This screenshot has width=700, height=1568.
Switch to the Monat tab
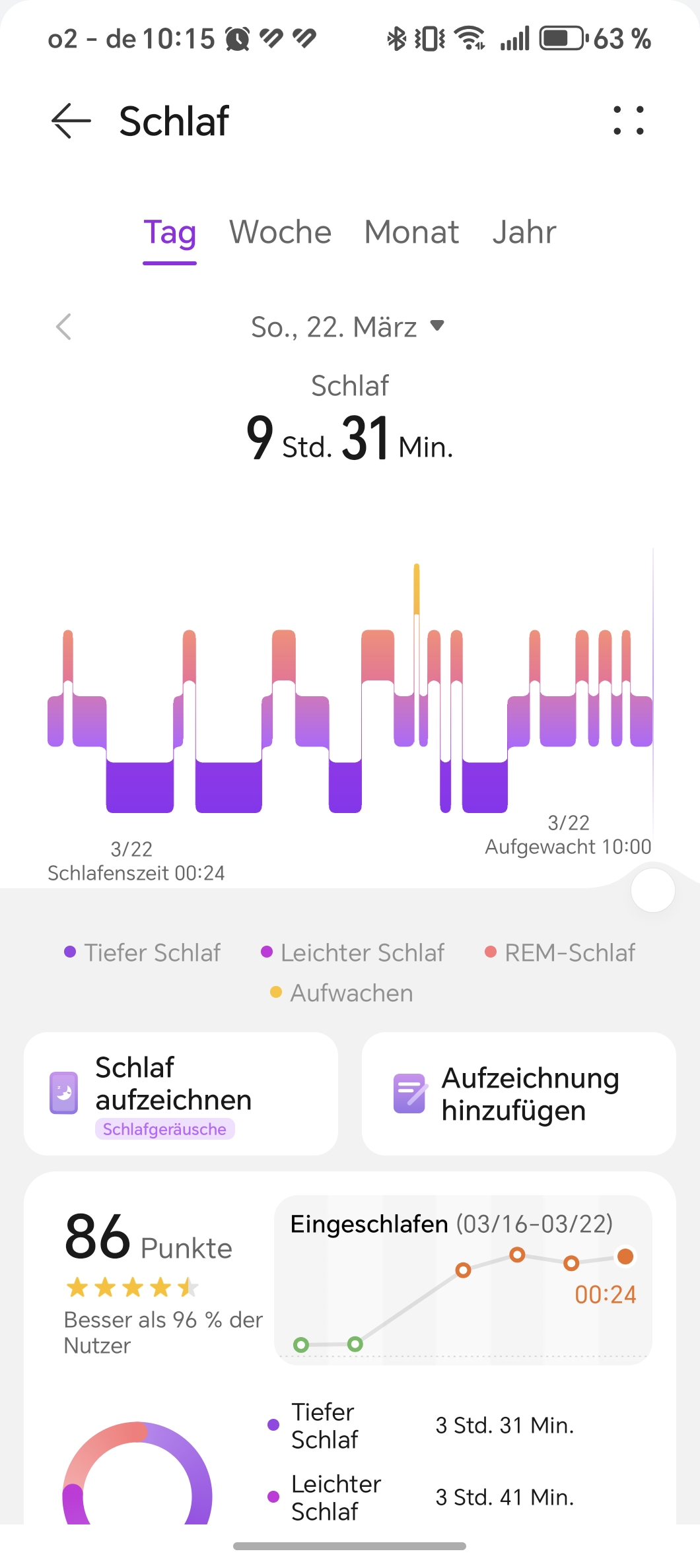411,232
